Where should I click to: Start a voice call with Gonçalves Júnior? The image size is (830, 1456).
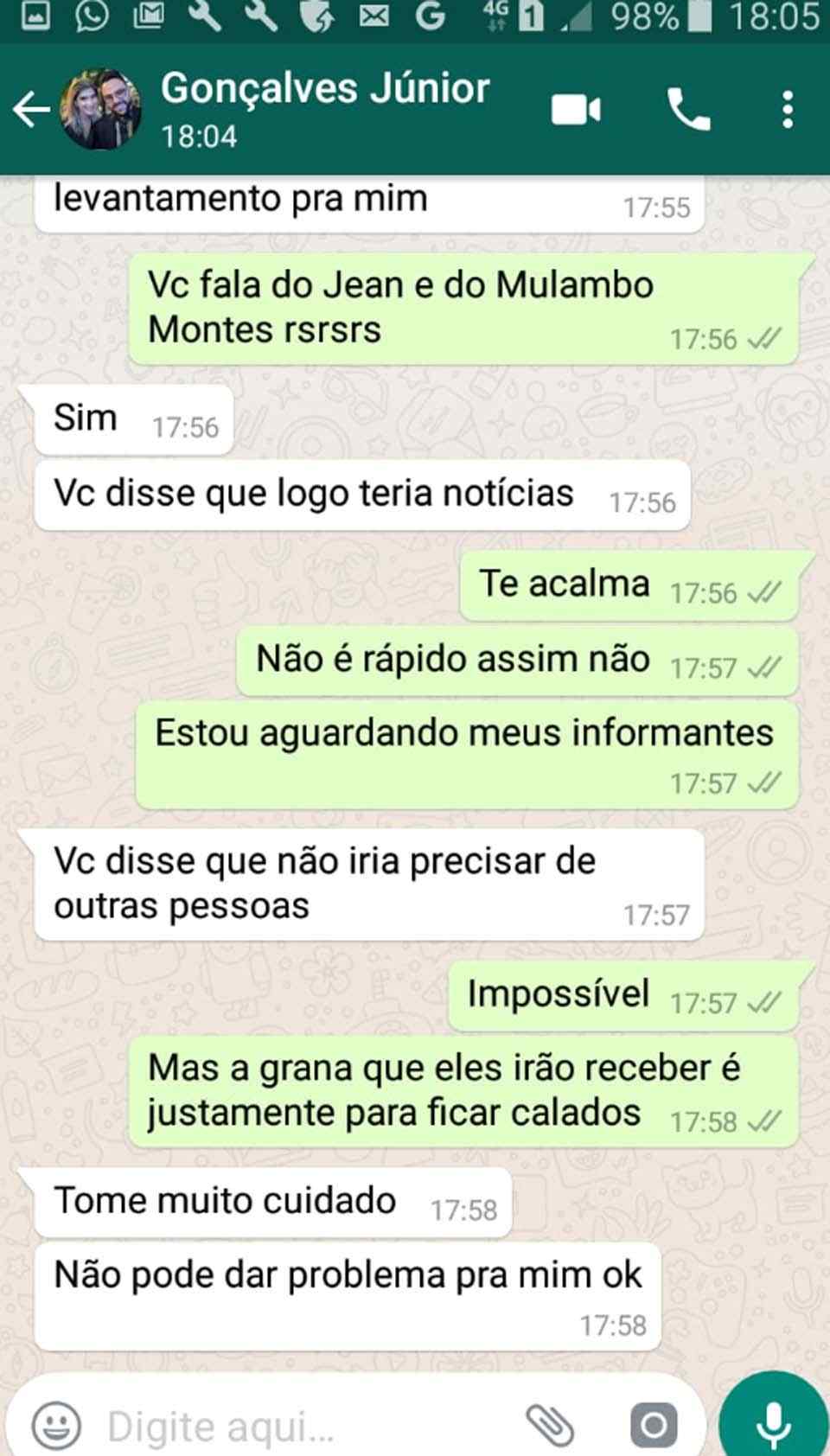click(x=688, y=110)
